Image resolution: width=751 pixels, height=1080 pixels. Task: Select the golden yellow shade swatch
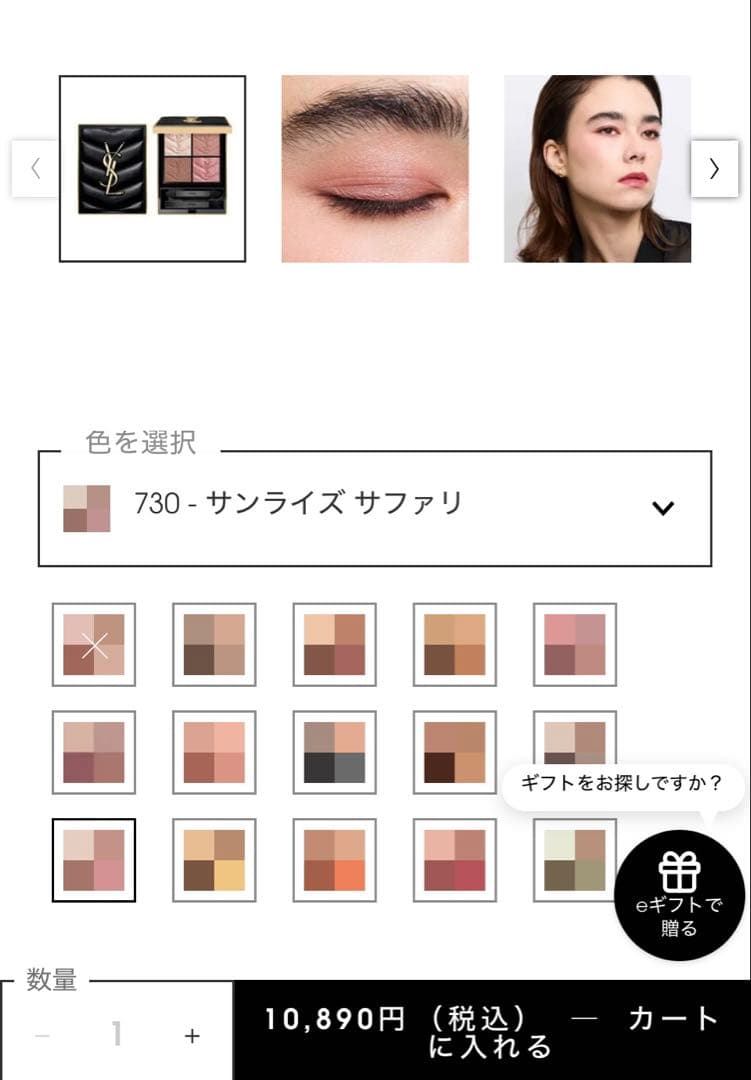point(213,859)
